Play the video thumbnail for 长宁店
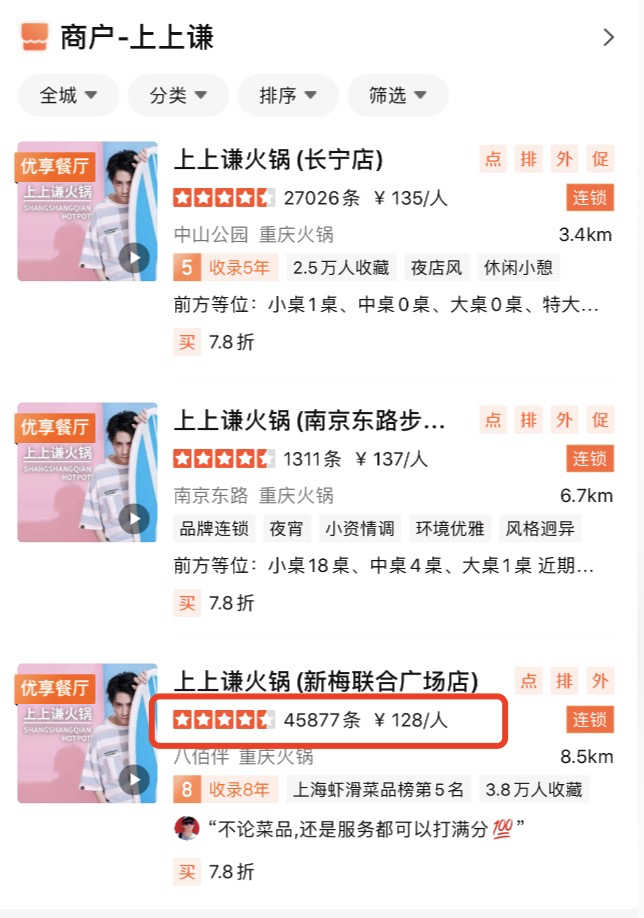This screenshot has width=644, height=918. coord(133,258)
